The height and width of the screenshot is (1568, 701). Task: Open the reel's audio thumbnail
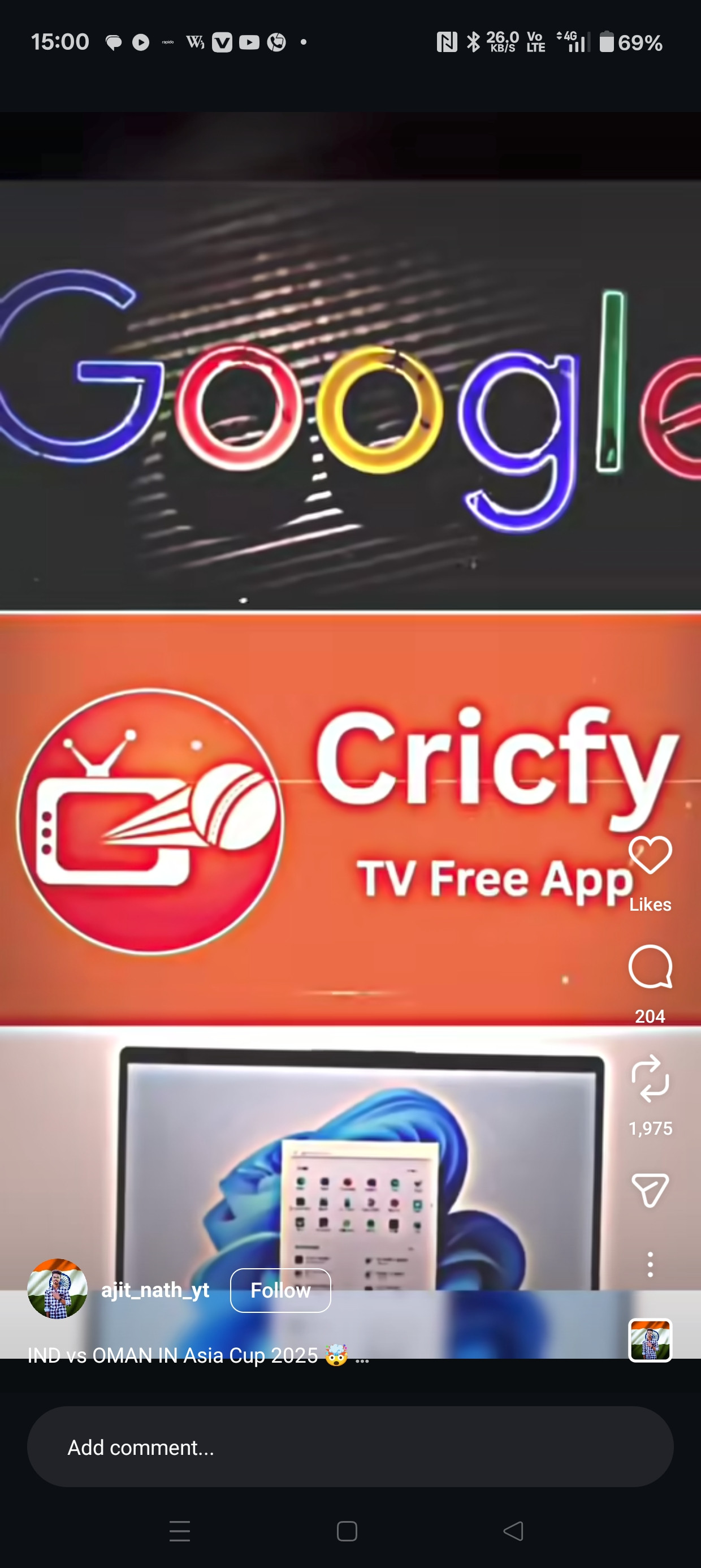coord(650,1339)
